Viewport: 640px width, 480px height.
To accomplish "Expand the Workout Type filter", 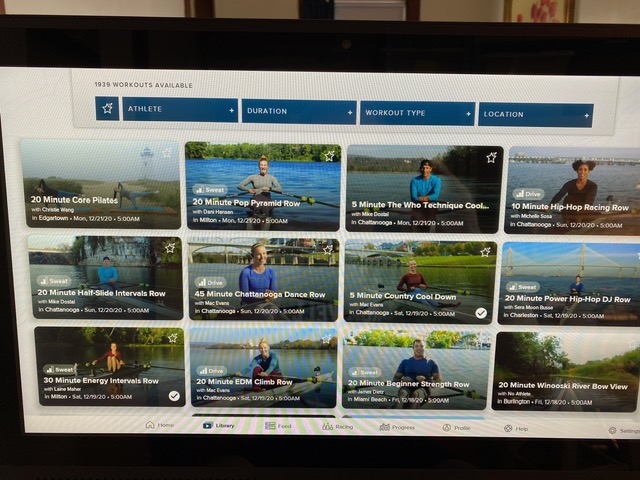I will click(416, 113).
